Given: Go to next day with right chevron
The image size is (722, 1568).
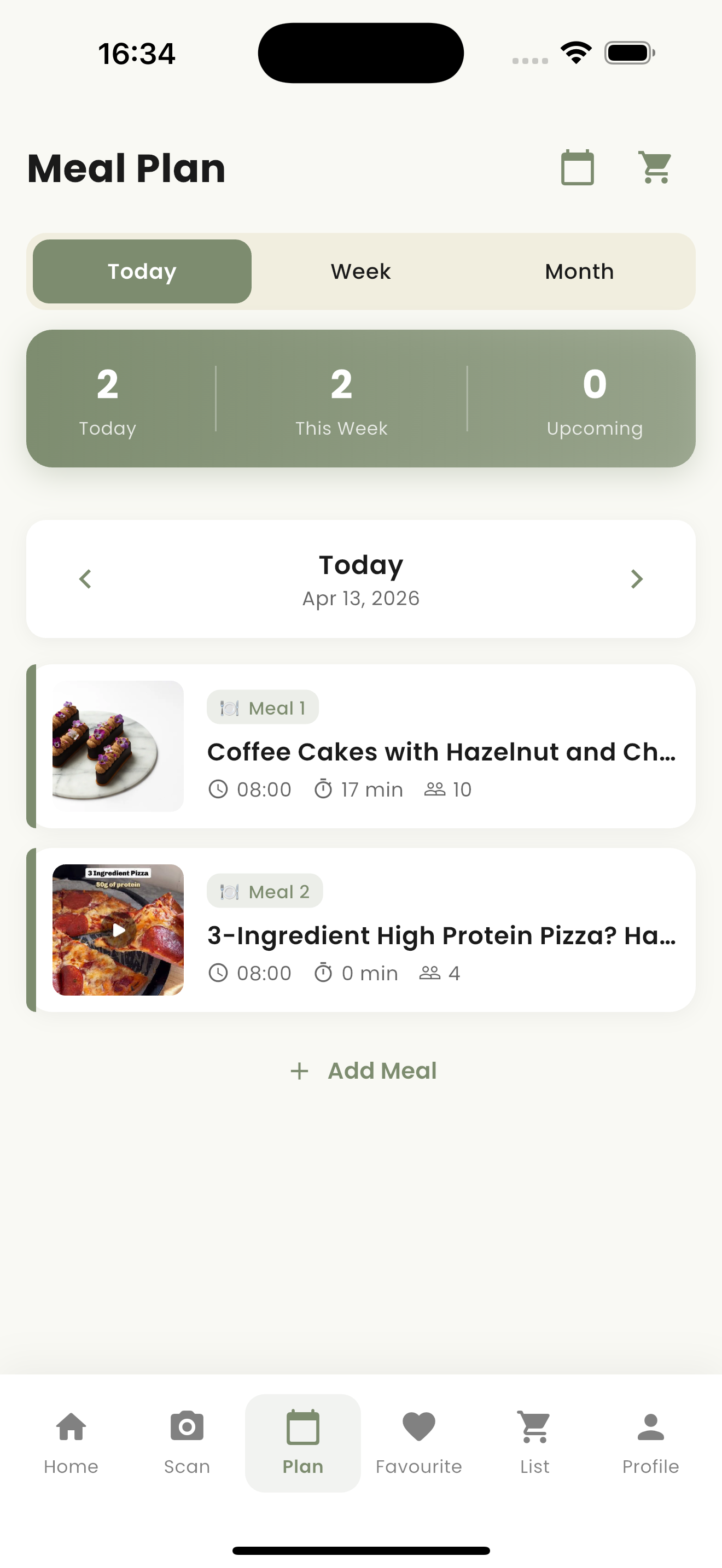Looking at the screenshot, I should [637, 579].
